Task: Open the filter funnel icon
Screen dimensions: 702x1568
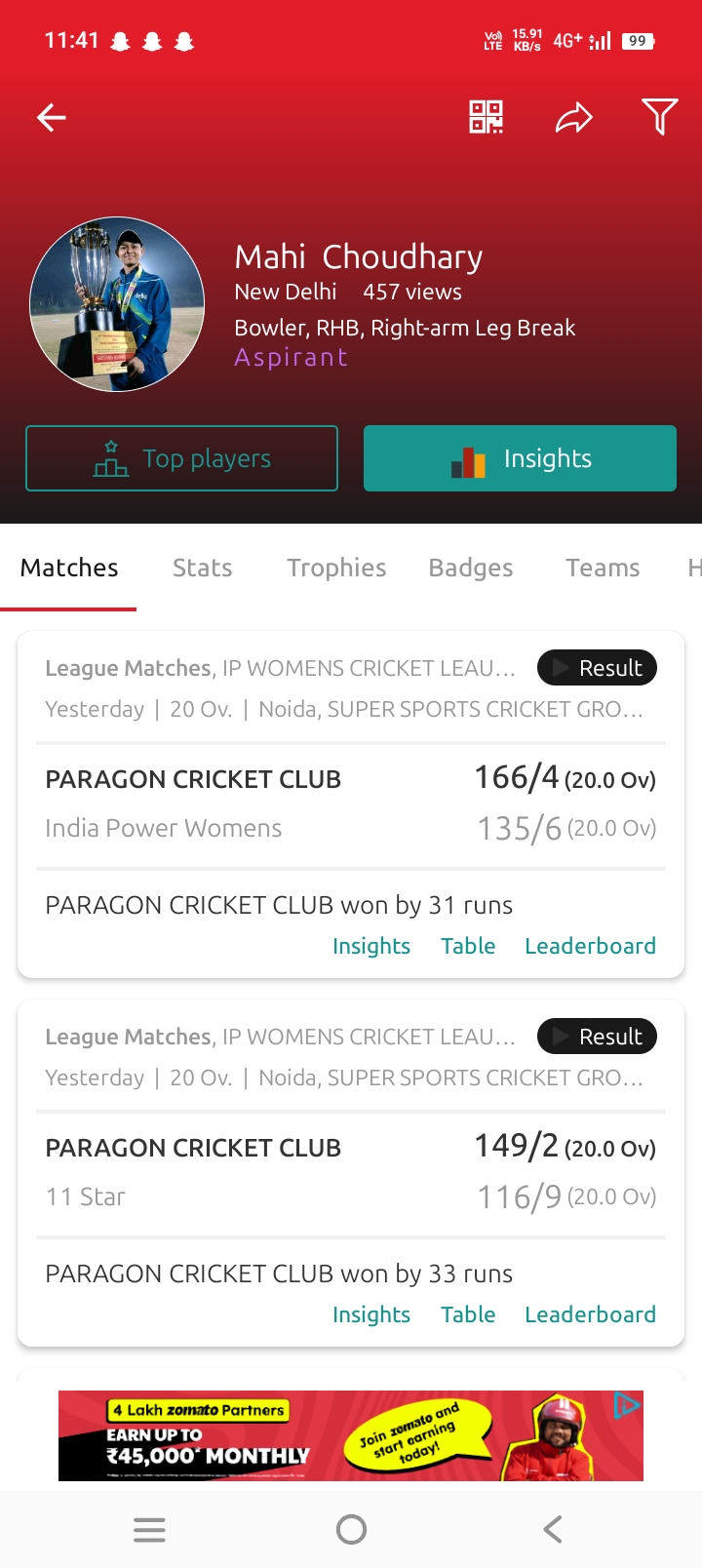Action: [659, 117]
